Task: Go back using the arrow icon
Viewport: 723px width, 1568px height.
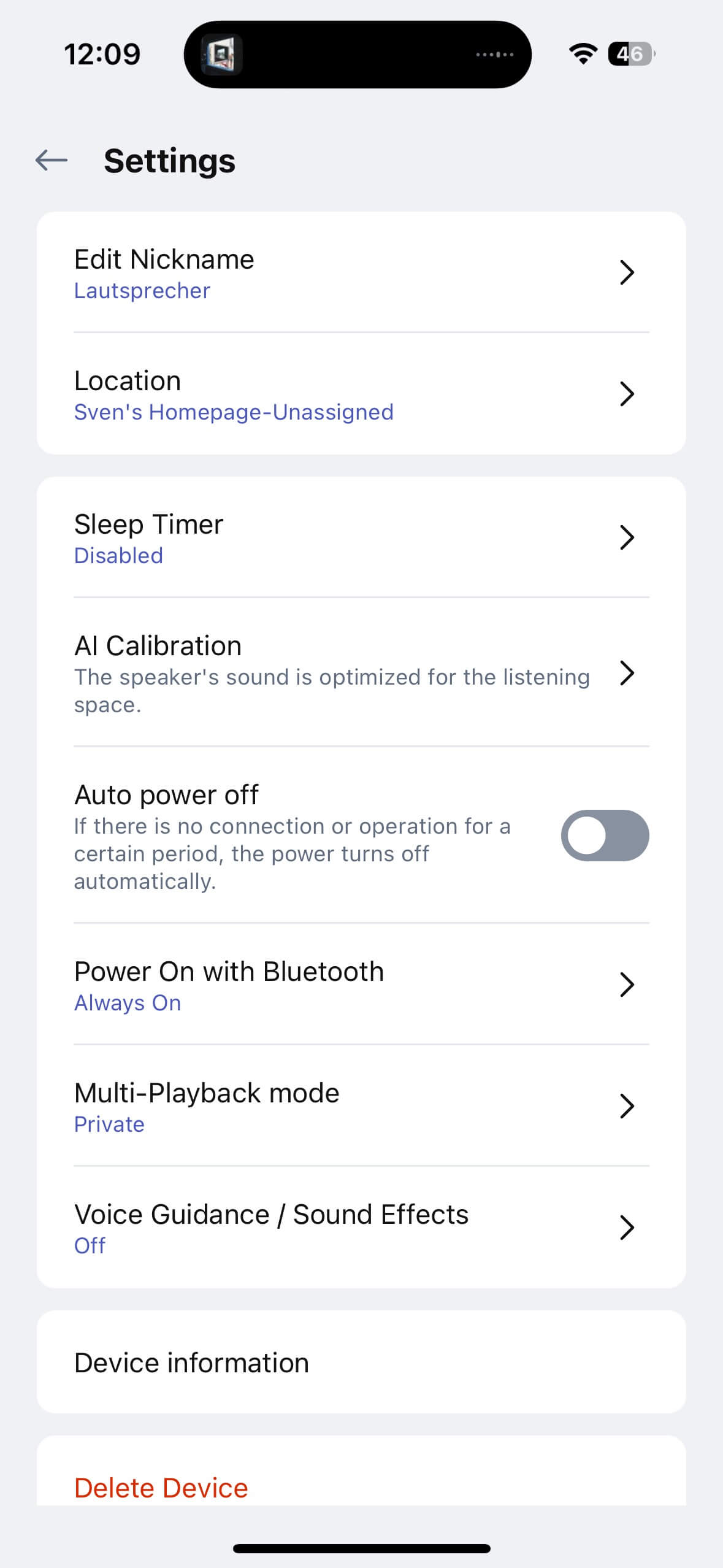Action: tap(52, 161)
